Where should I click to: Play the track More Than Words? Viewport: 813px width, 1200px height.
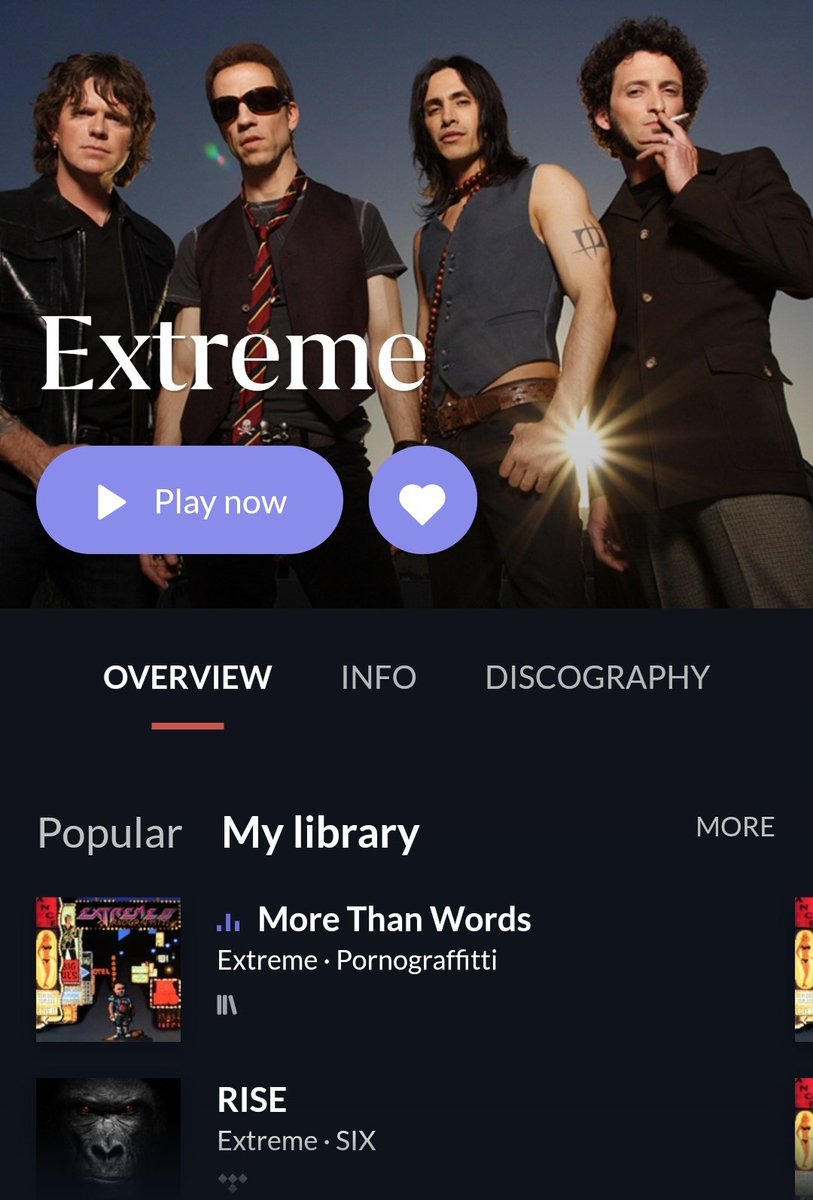(394, 919)
